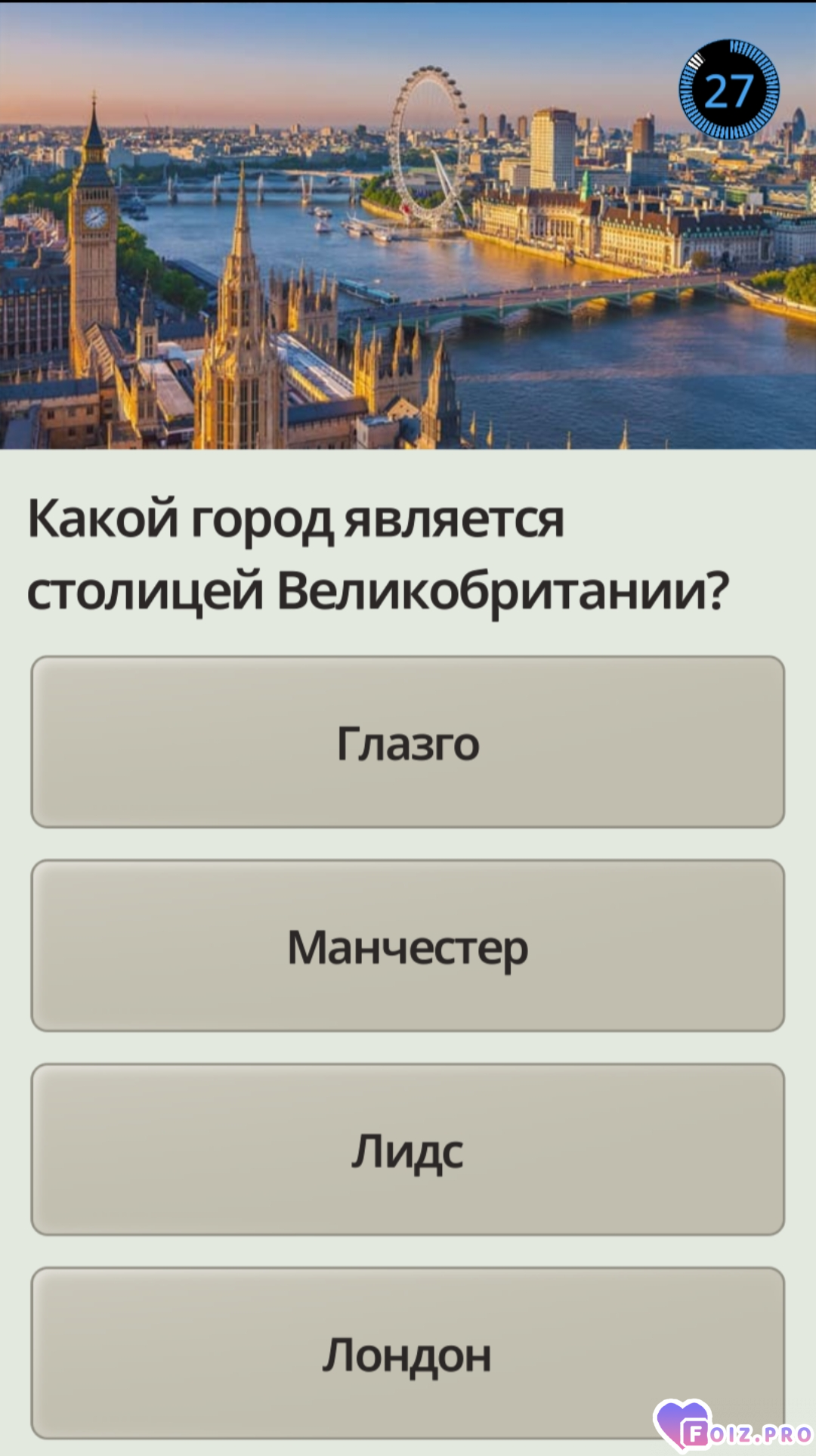Pick the Лидс answer option
The image size is (816, 1456).
tap(408, 1150)
